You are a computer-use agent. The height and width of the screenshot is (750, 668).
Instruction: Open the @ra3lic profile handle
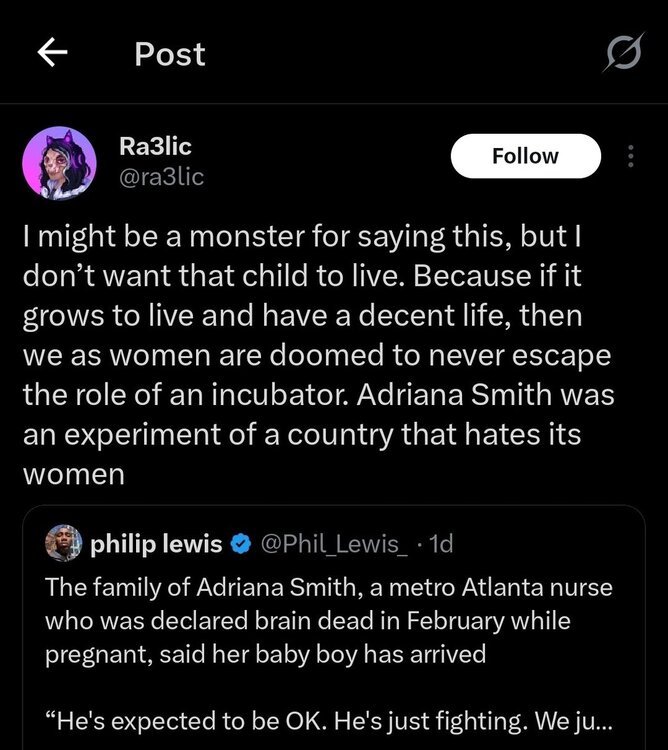click(x=161, y=177)
